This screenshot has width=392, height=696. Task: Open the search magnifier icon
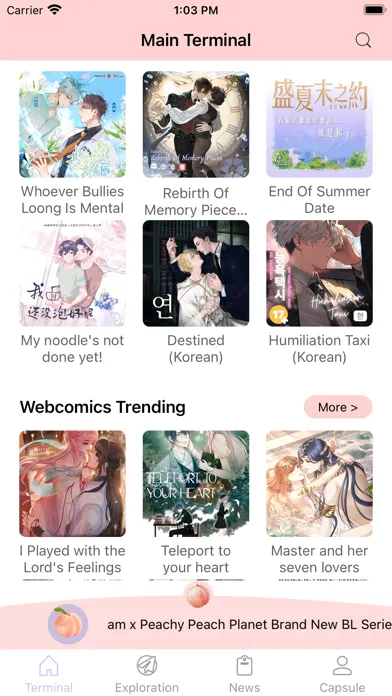tap(363, 40)
